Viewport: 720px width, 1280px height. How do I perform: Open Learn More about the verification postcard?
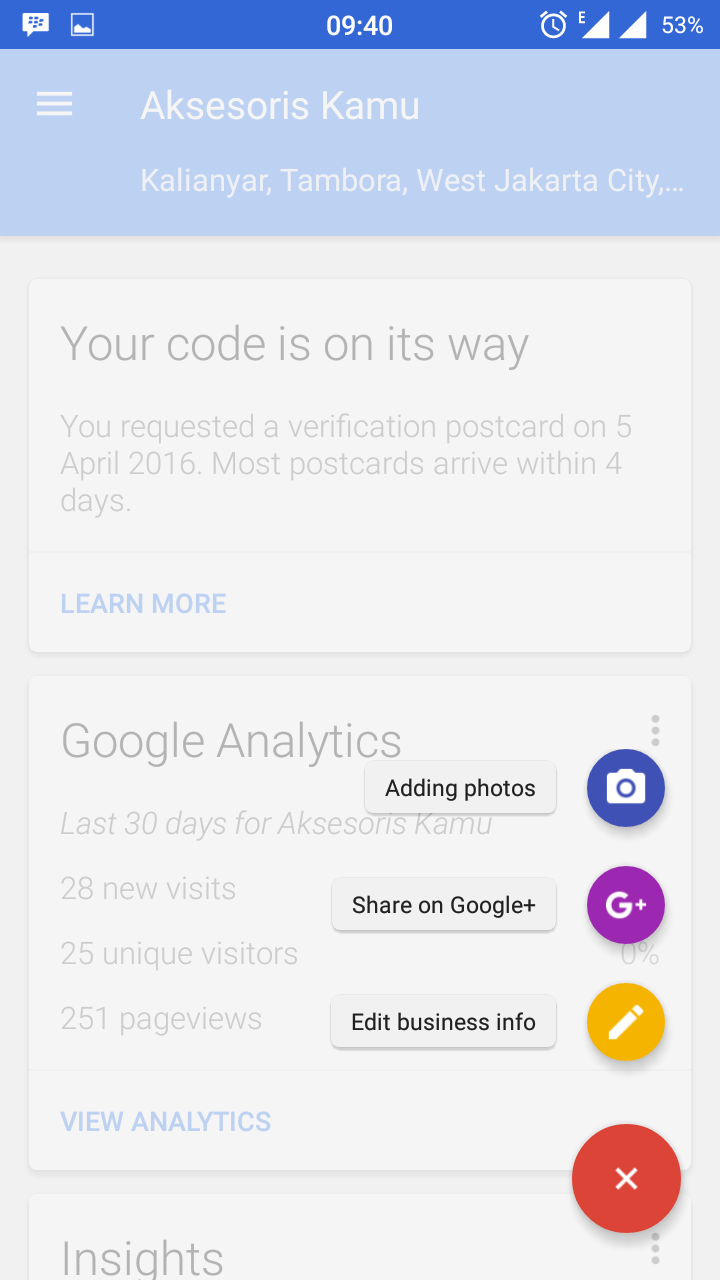[x=144, y=603]
